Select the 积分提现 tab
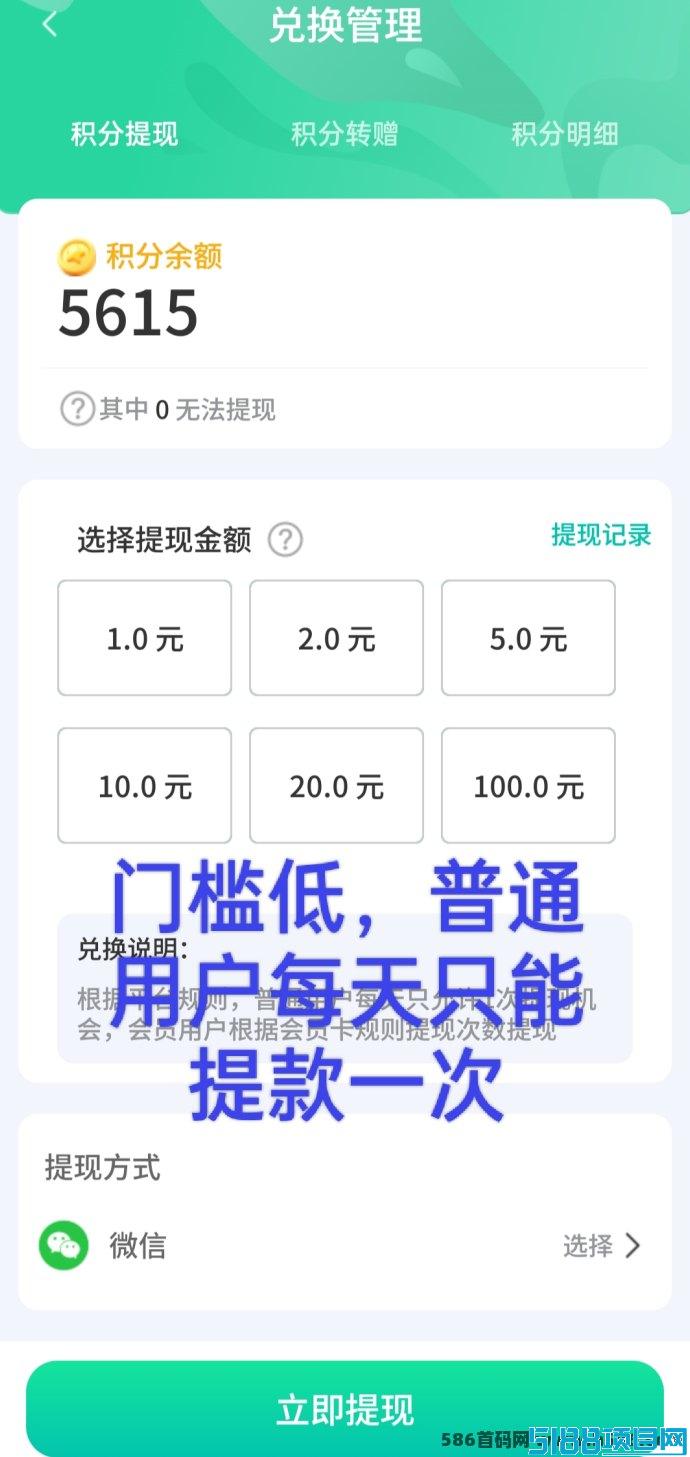Image resolution: width=690 pixels, height=1457 pixels. pos(124,134)
